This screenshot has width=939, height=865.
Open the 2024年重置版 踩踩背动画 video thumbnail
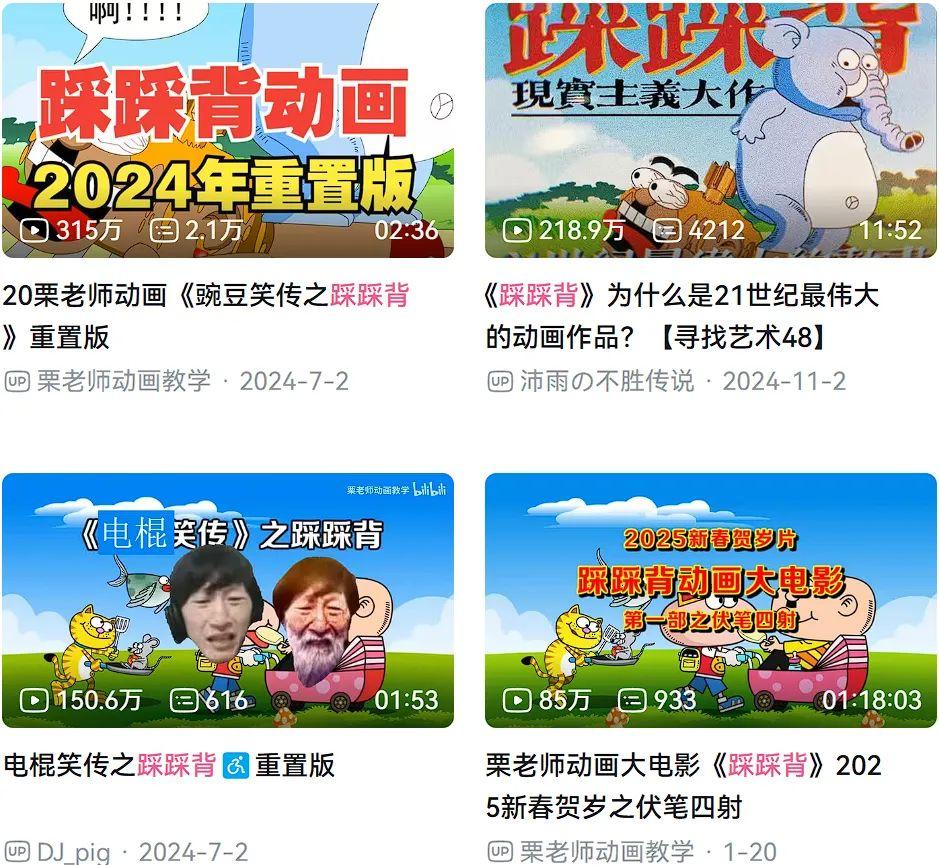(227, 130)
